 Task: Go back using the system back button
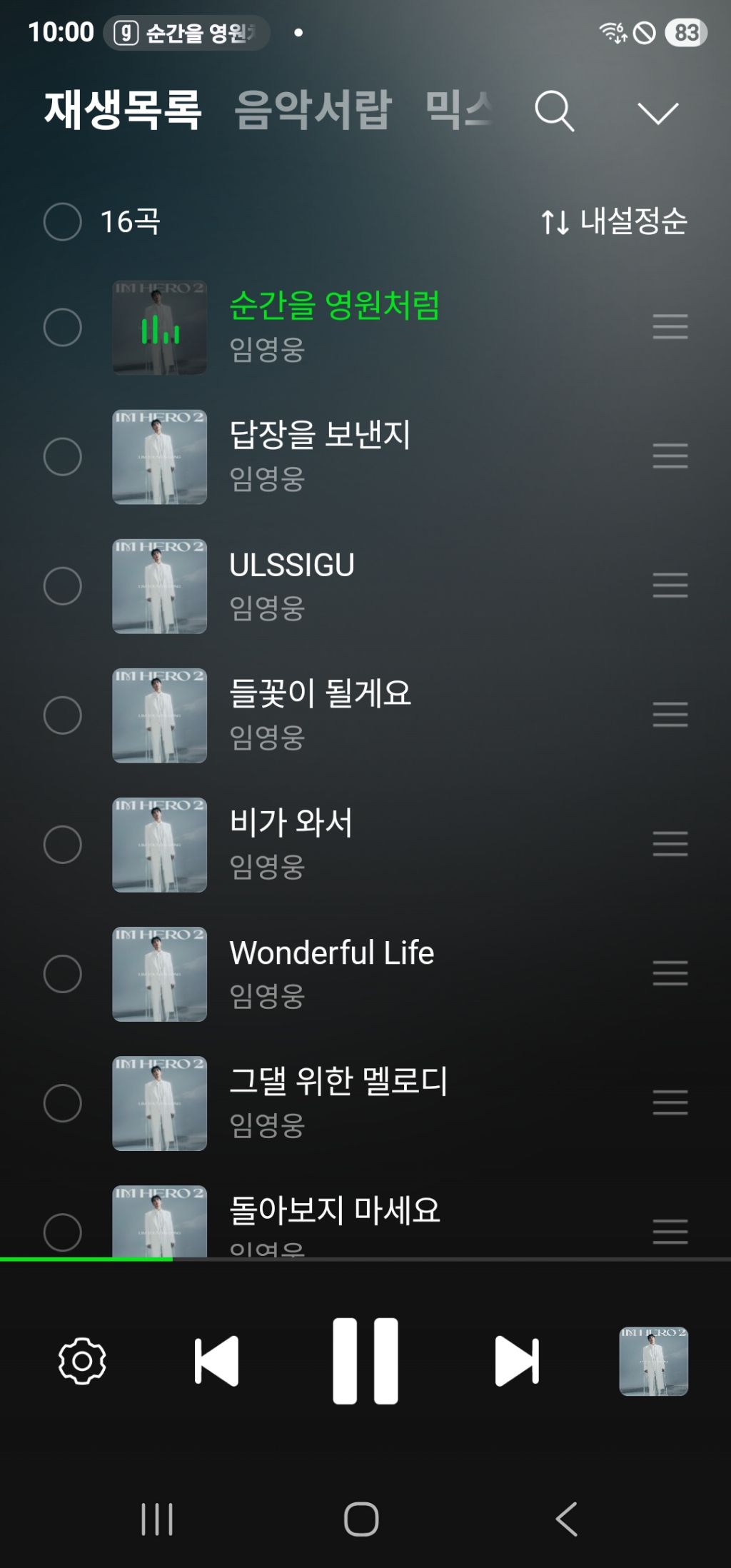(x=567, y=1519)
